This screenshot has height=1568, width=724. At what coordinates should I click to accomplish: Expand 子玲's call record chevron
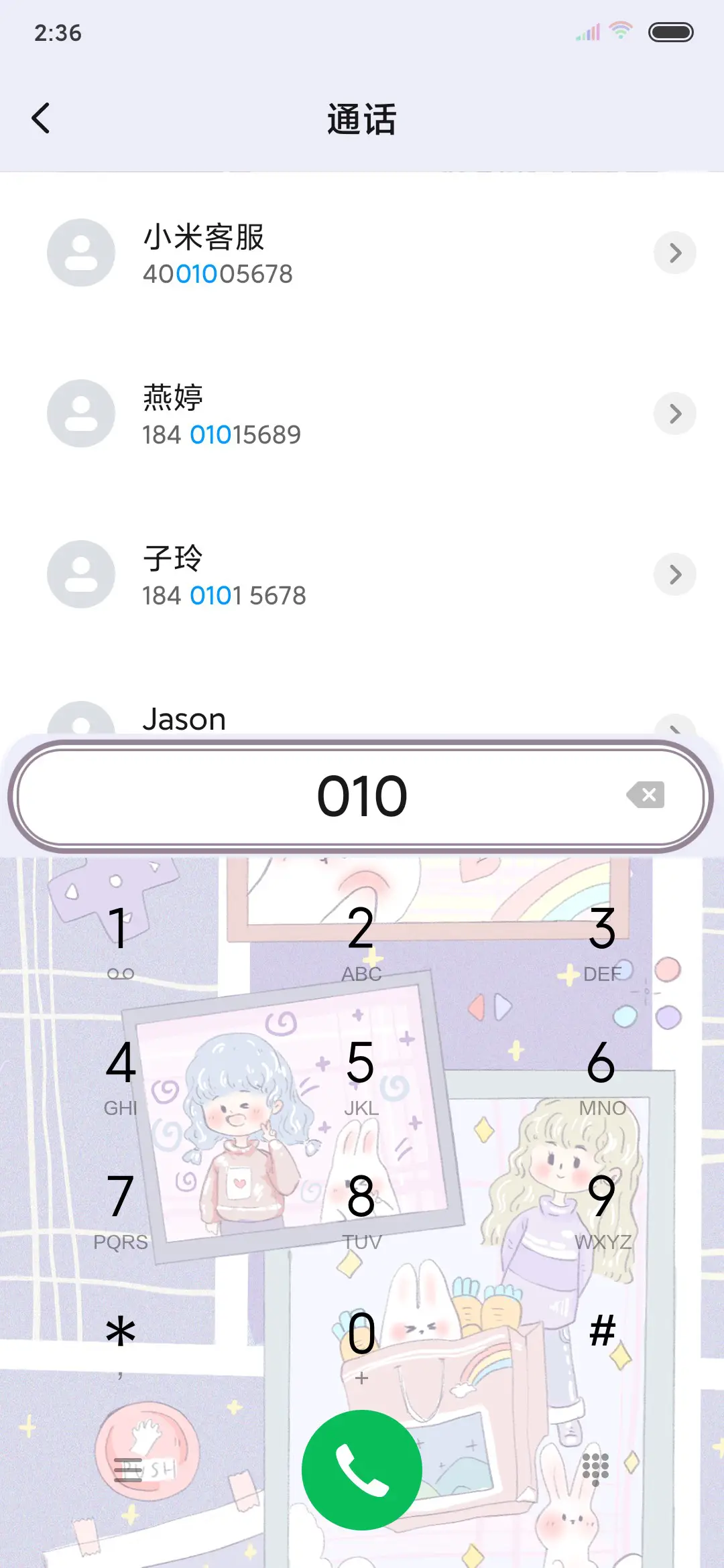[x=674, y=574]
